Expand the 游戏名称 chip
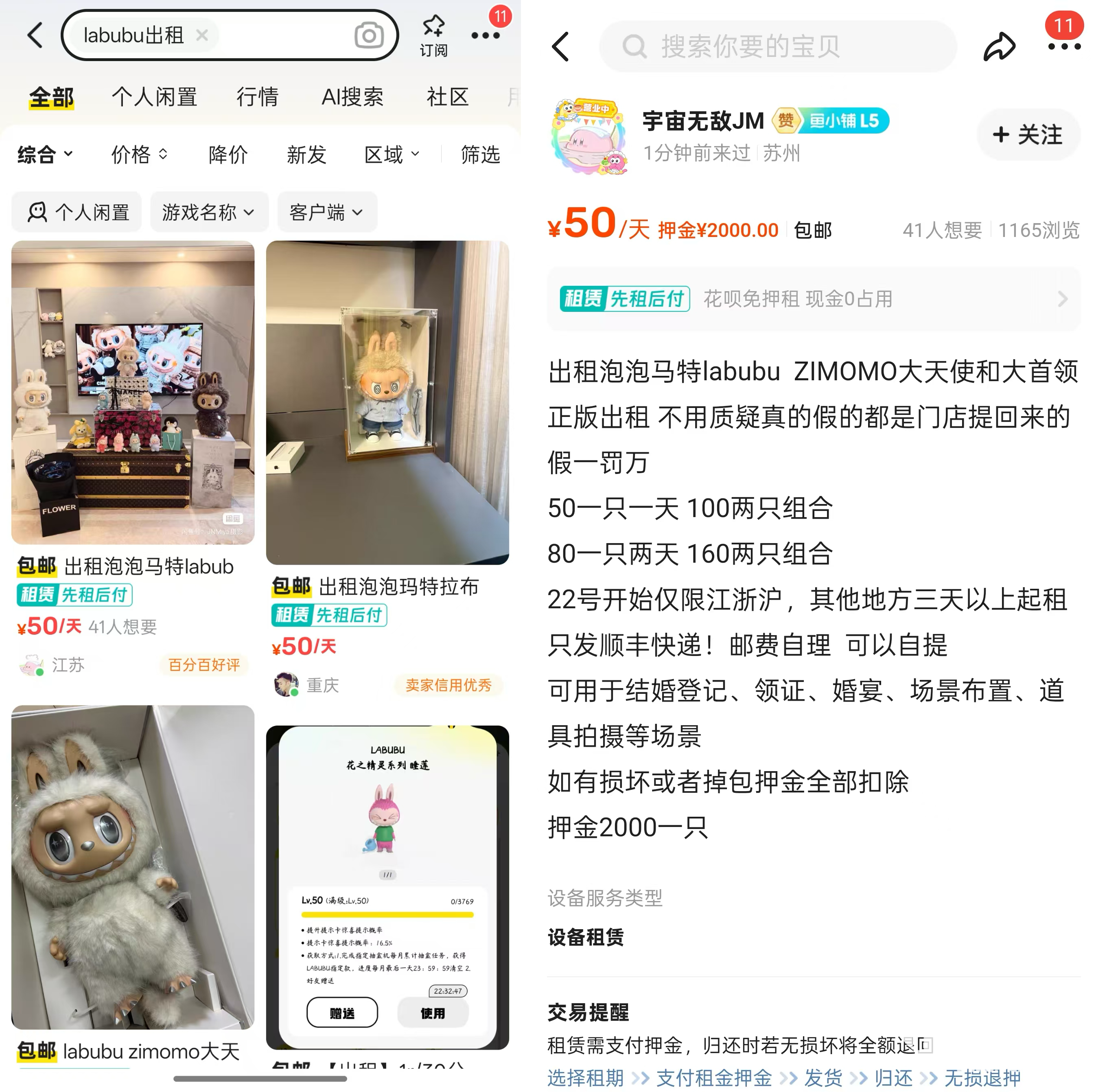 click(208, 213)
